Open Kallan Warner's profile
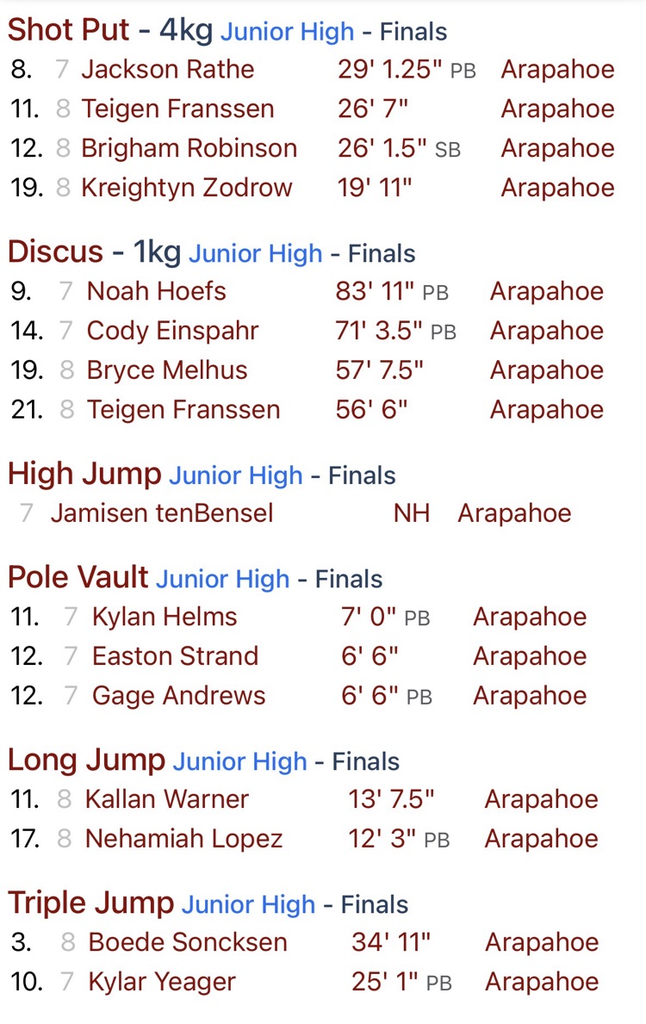The image size is (646, 1024). pyautogui.click(x=167, y=799)
